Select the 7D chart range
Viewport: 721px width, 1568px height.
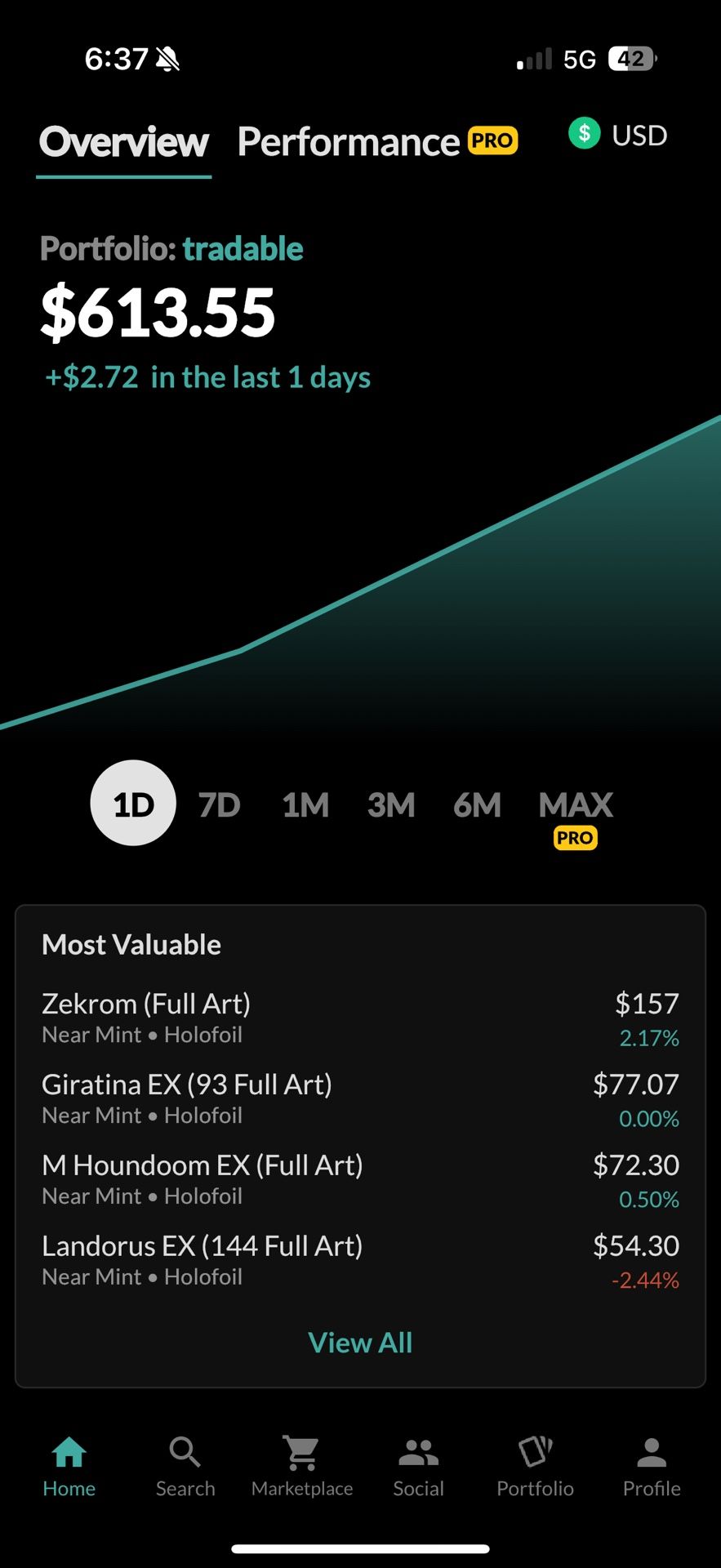coord(219,805)
